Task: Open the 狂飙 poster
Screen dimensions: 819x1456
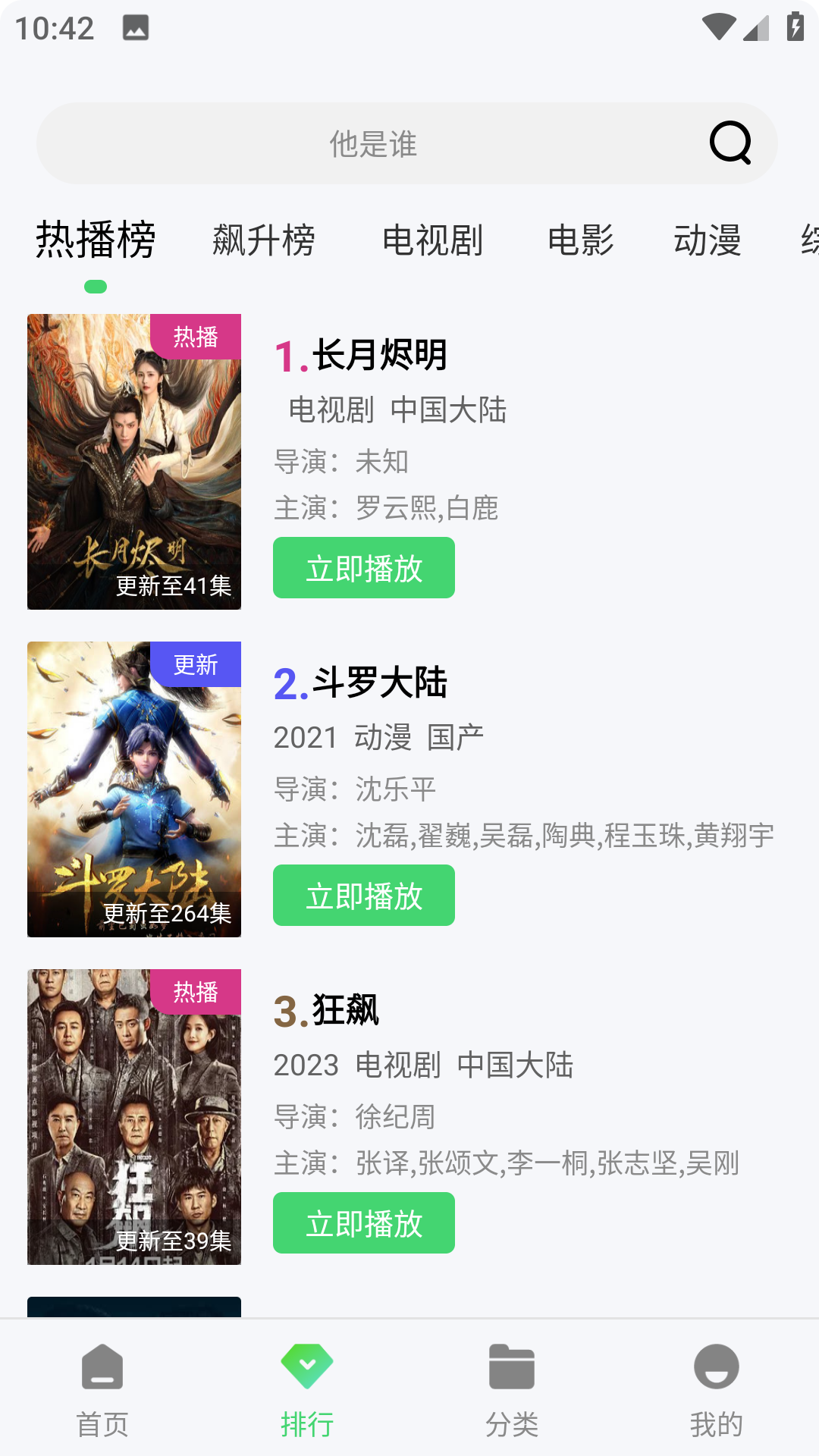Action: (x=134, y=1117)
